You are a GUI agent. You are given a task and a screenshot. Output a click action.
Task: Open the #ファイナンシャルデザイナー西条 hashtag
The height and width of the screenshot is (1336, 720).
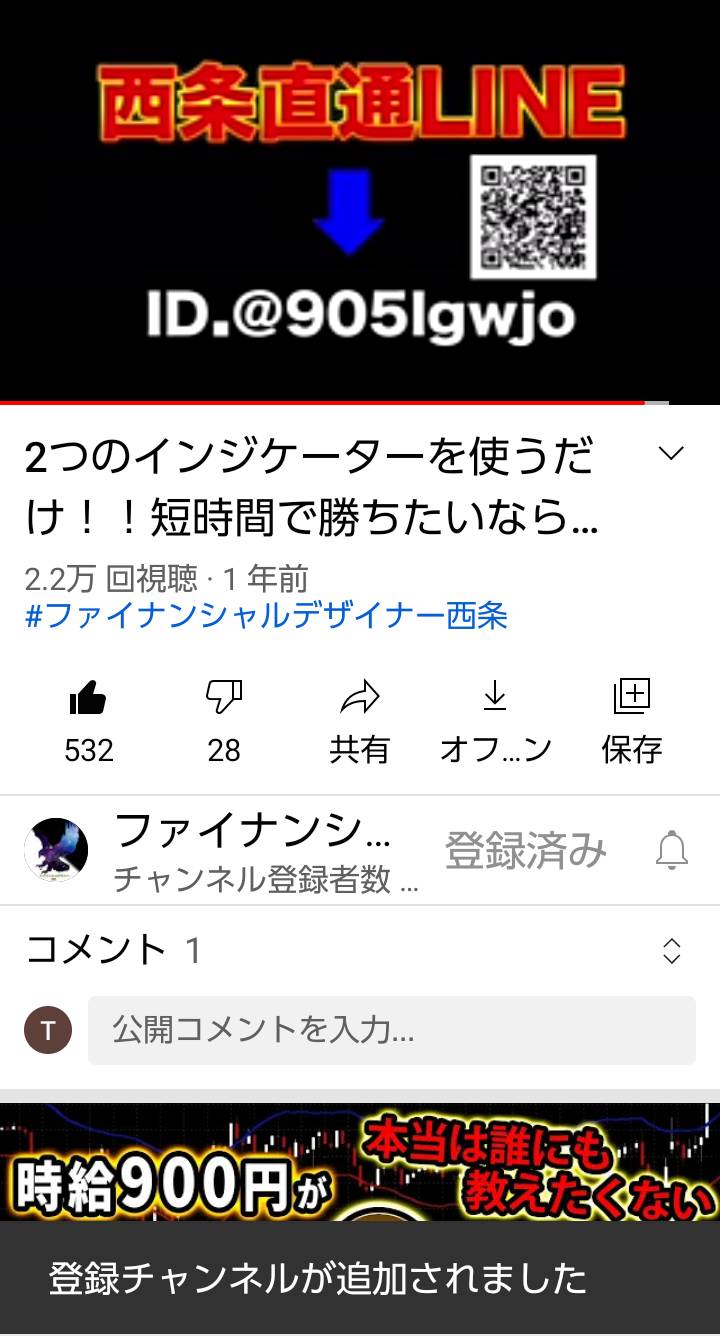pyautogui.click(x=266, y=615)
